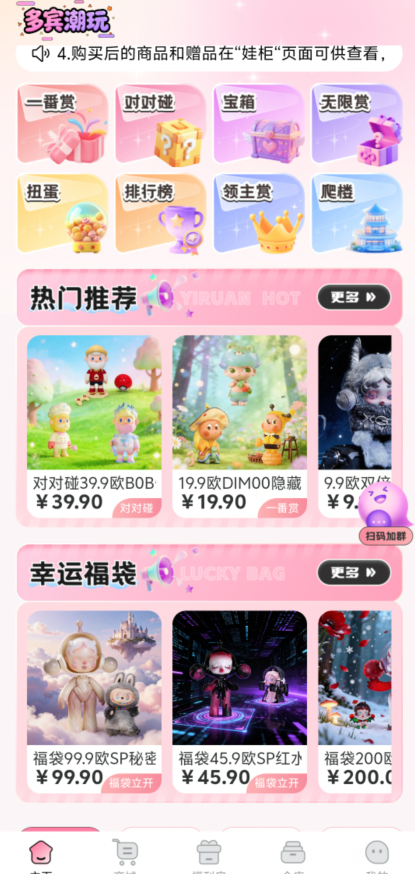This screenshot has width=415, height=874.
Task: Switch to the profile face tab
Action: pyautogui.click(x=377, y=855)
